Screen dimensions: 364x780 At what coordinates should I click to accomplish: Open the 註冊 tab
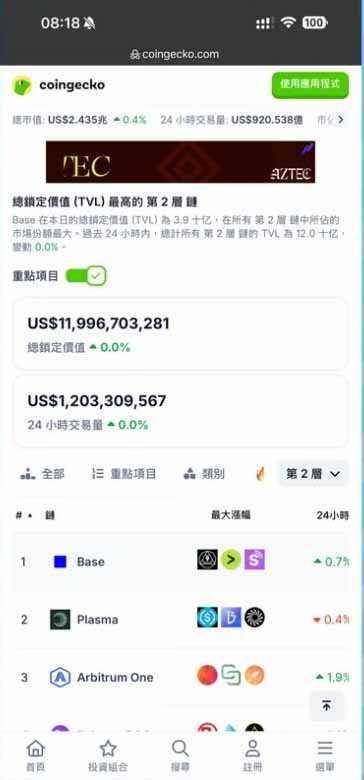[x=253, y=755]
